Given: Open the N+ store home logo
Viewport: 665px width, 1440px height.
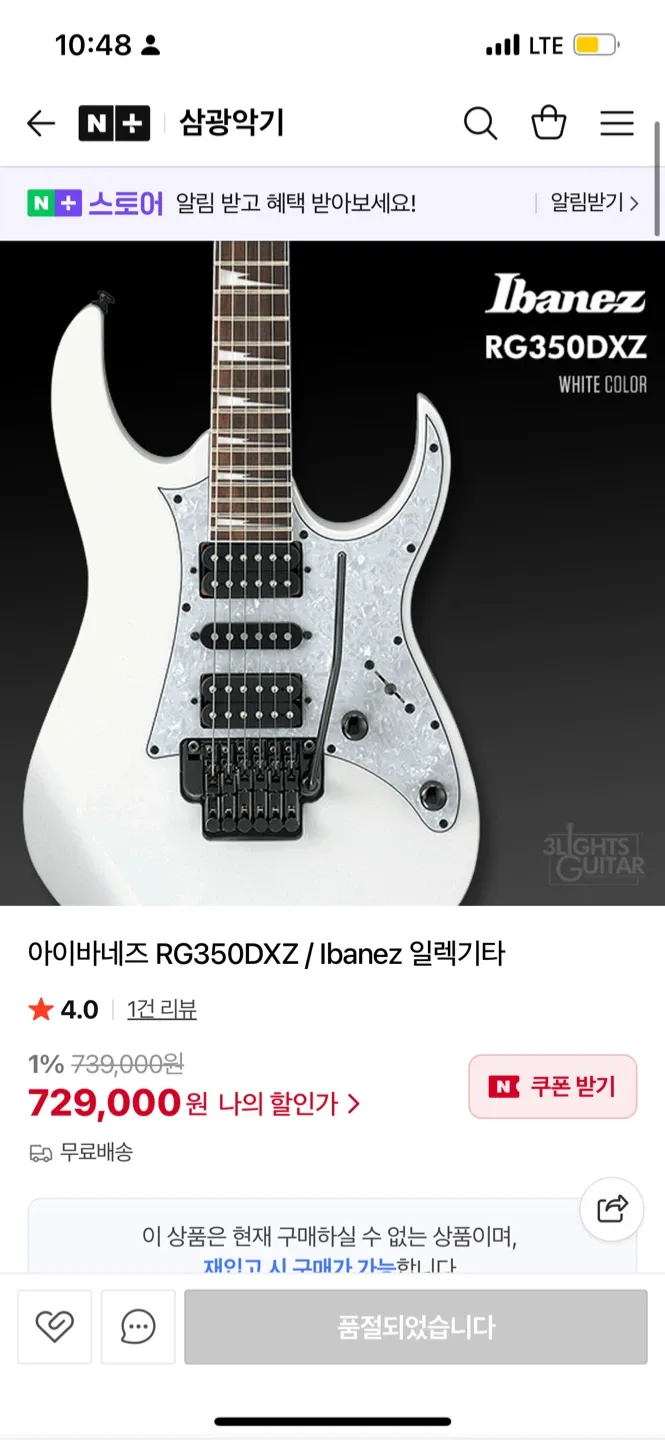Looking at the screenshot, I should [114, 123].
